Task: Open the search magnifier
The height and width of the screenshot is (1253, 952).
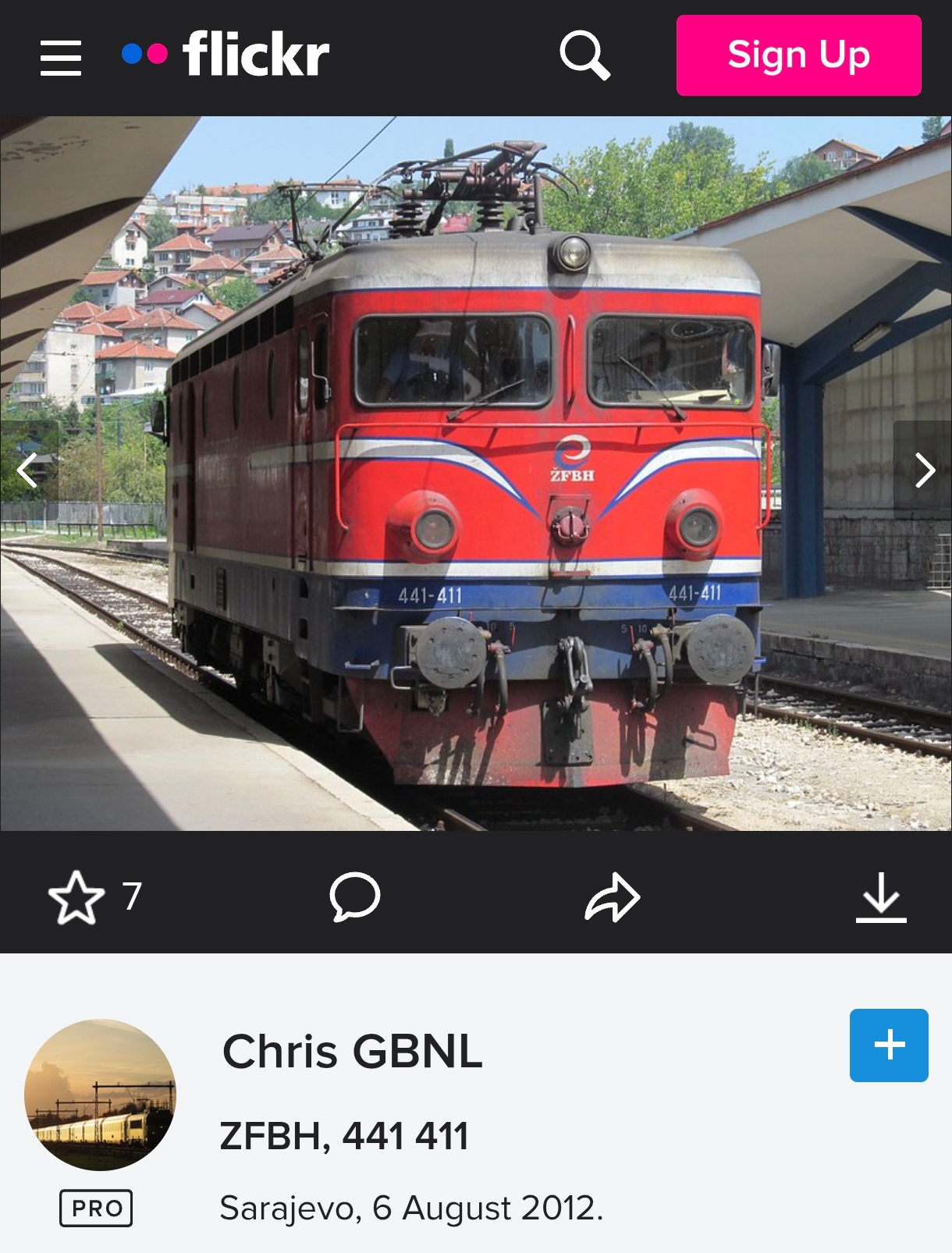Action: click(x=584, y=55)
